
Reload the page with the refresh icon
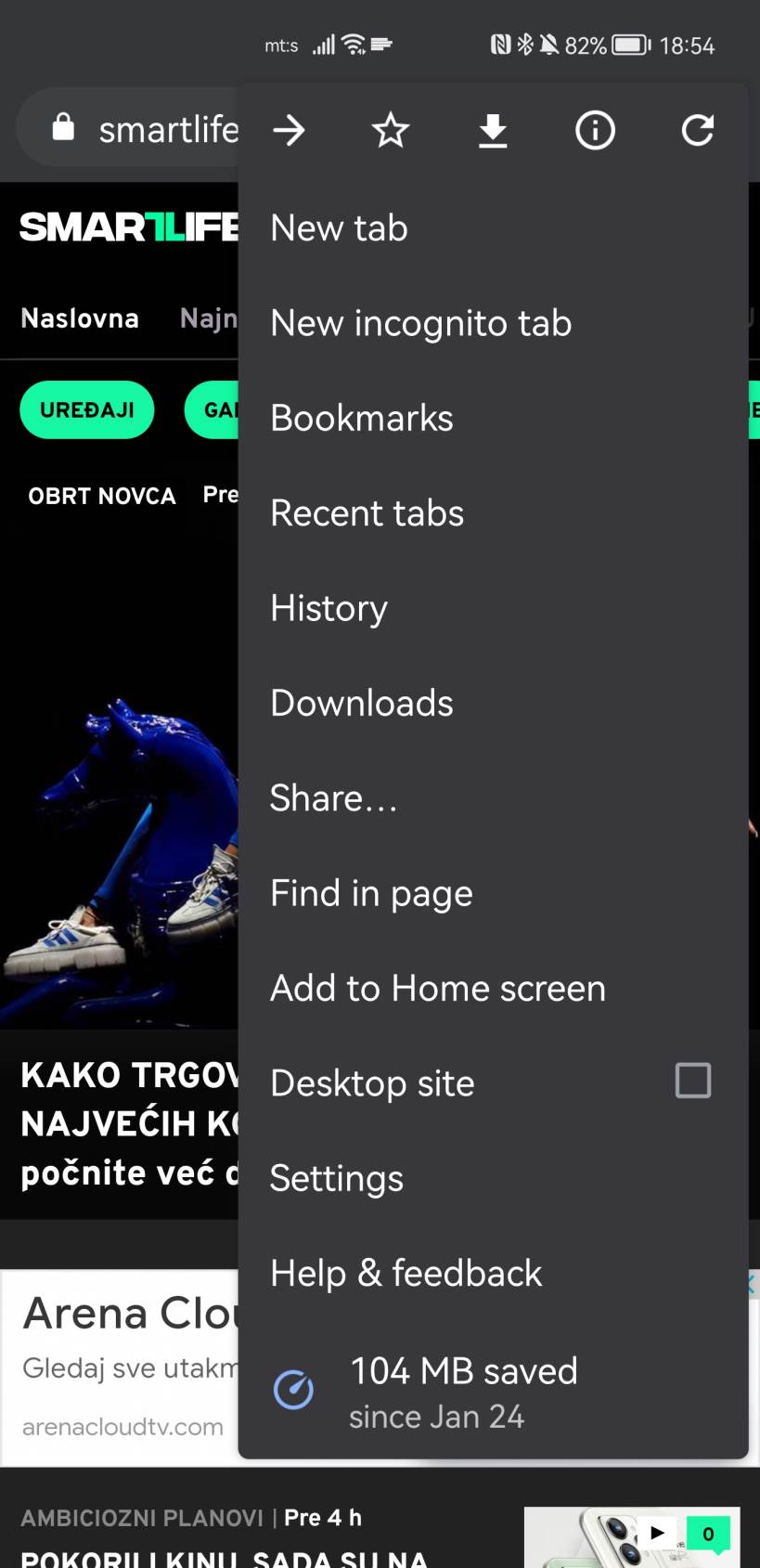tap(697, 130)
